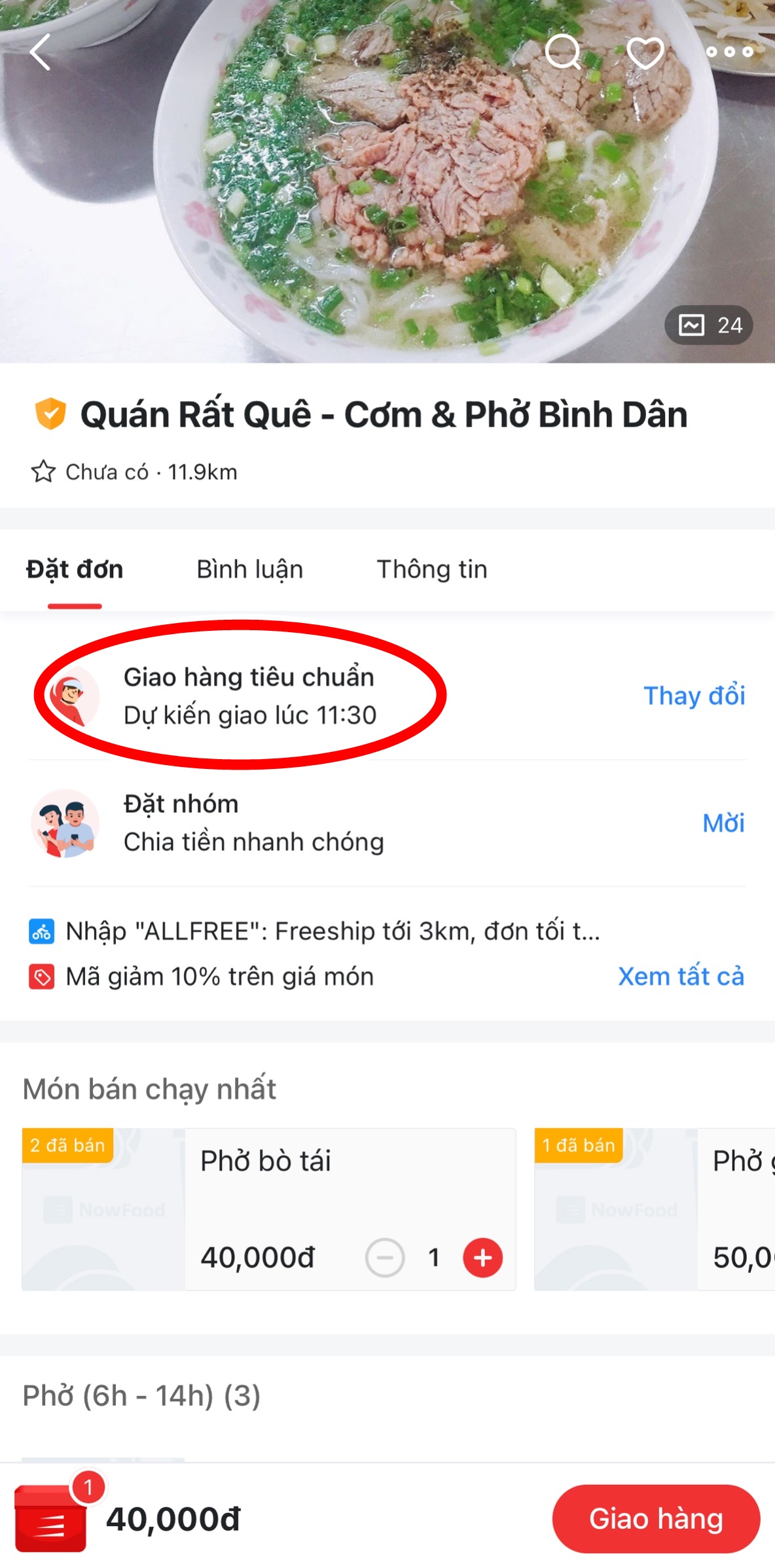Tap Mời to invite a group order

click(723, 823)
